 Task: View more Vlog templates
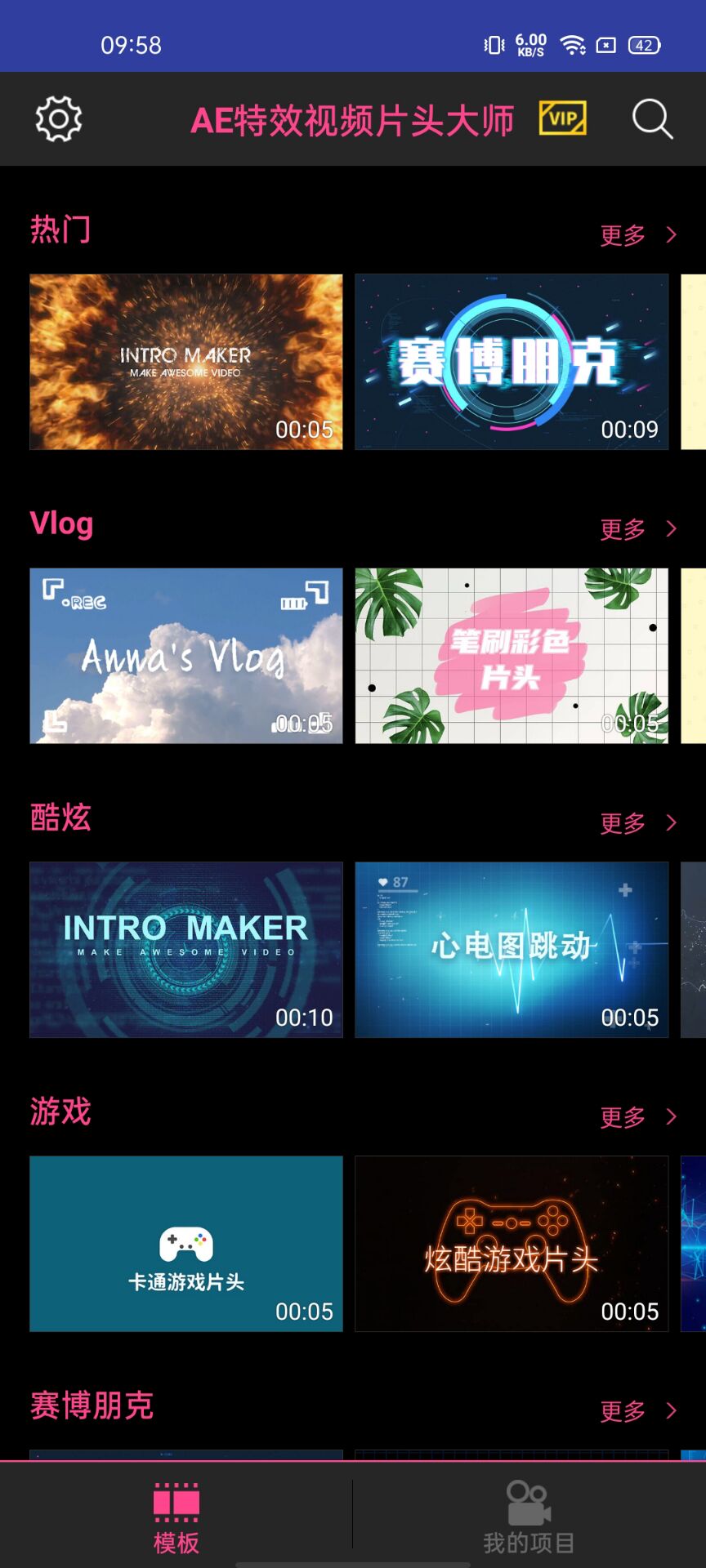(x=637, y=529)
